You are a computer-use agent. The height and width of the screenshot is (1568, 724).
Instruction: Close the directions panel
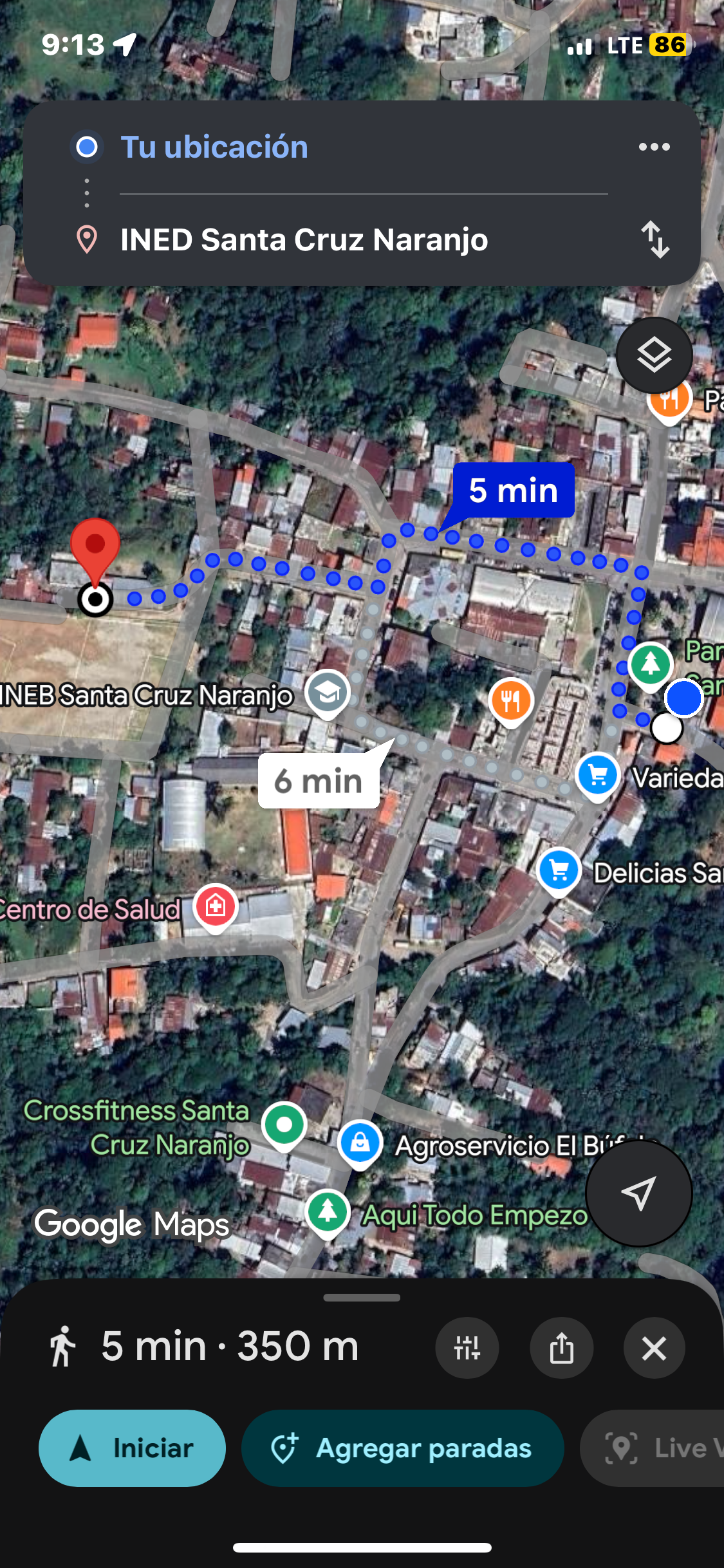tap(654, 1348)
